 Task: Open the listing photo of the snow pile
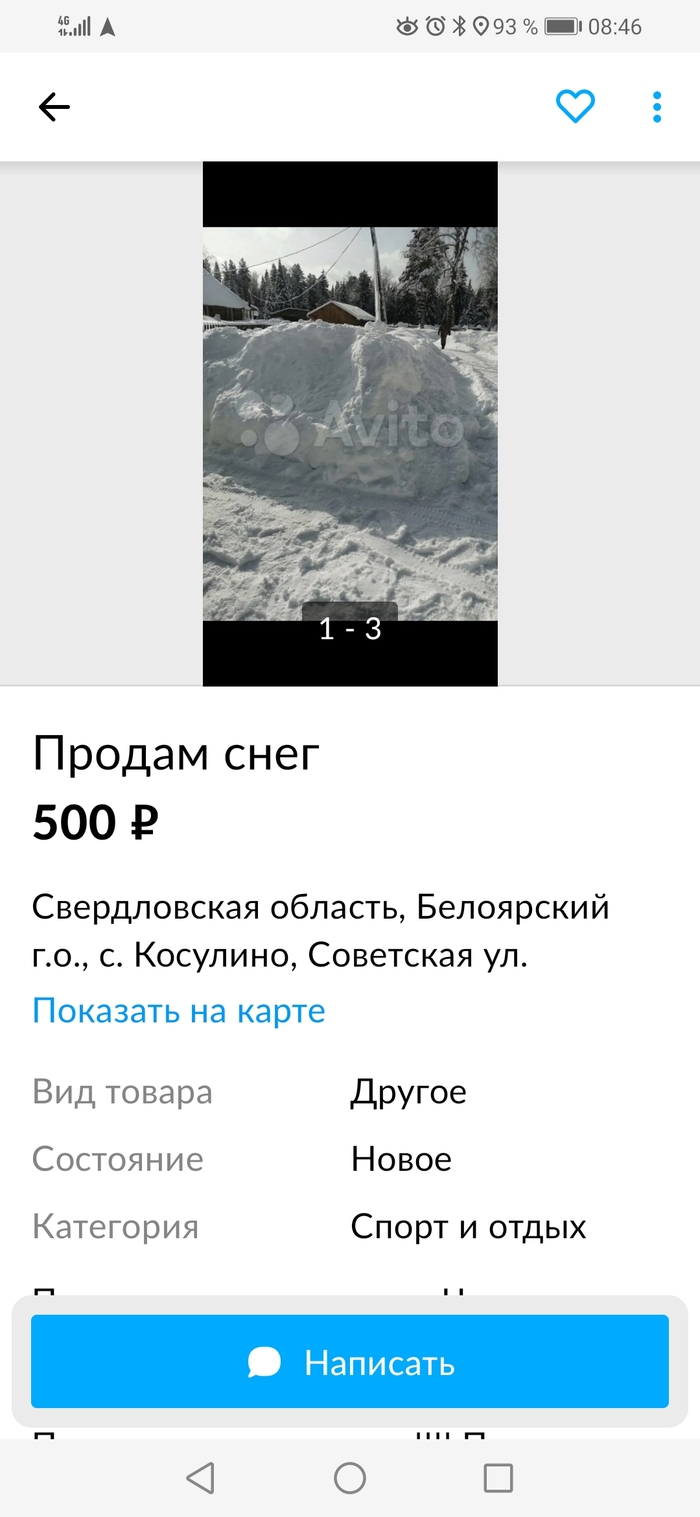pos(350,423)
